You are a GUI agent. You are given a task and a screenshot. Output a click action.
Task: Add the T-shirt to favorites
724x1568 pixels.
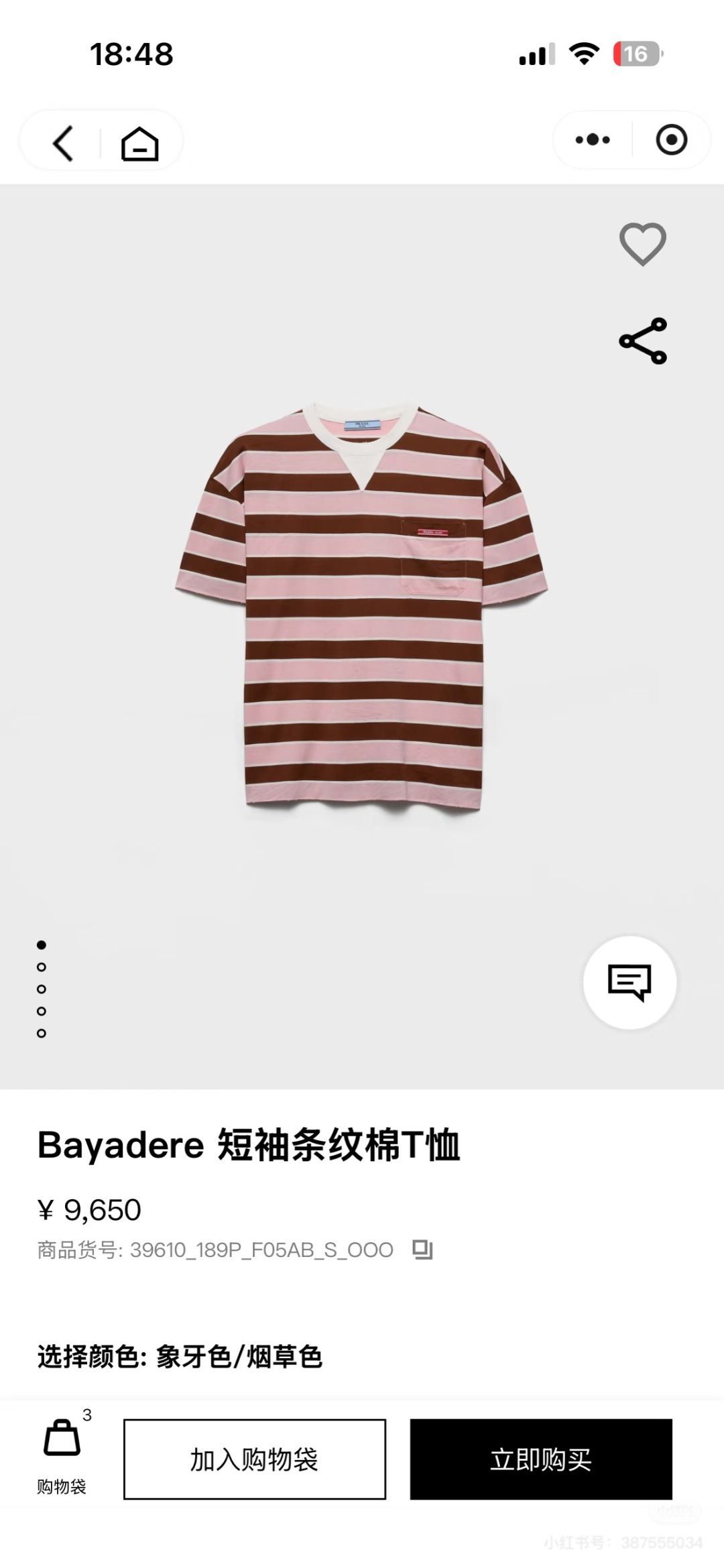point(642,243)
